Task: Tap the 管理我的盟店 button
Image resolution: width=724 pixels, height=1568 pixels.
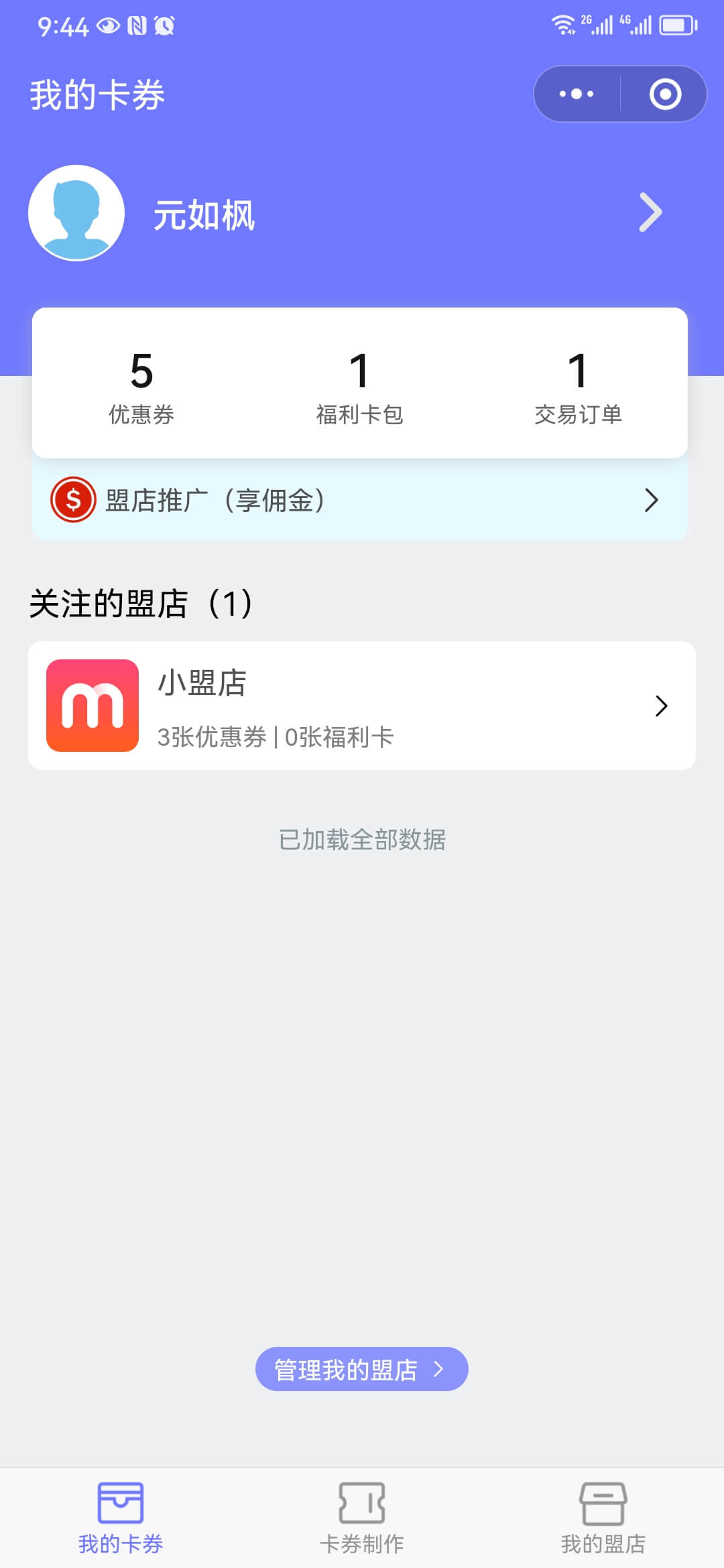Action: click(361, 1369)
